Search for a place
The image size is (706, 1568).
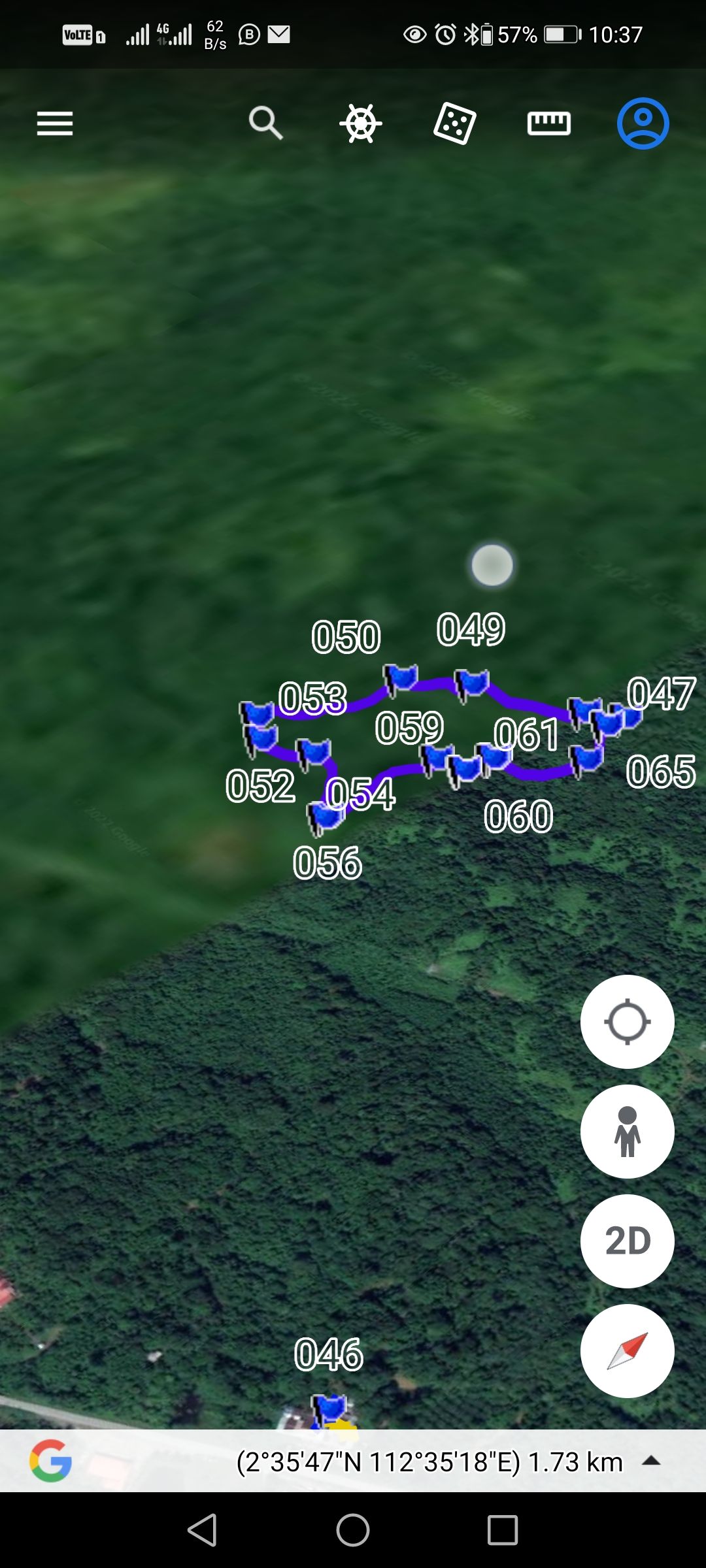265,123
